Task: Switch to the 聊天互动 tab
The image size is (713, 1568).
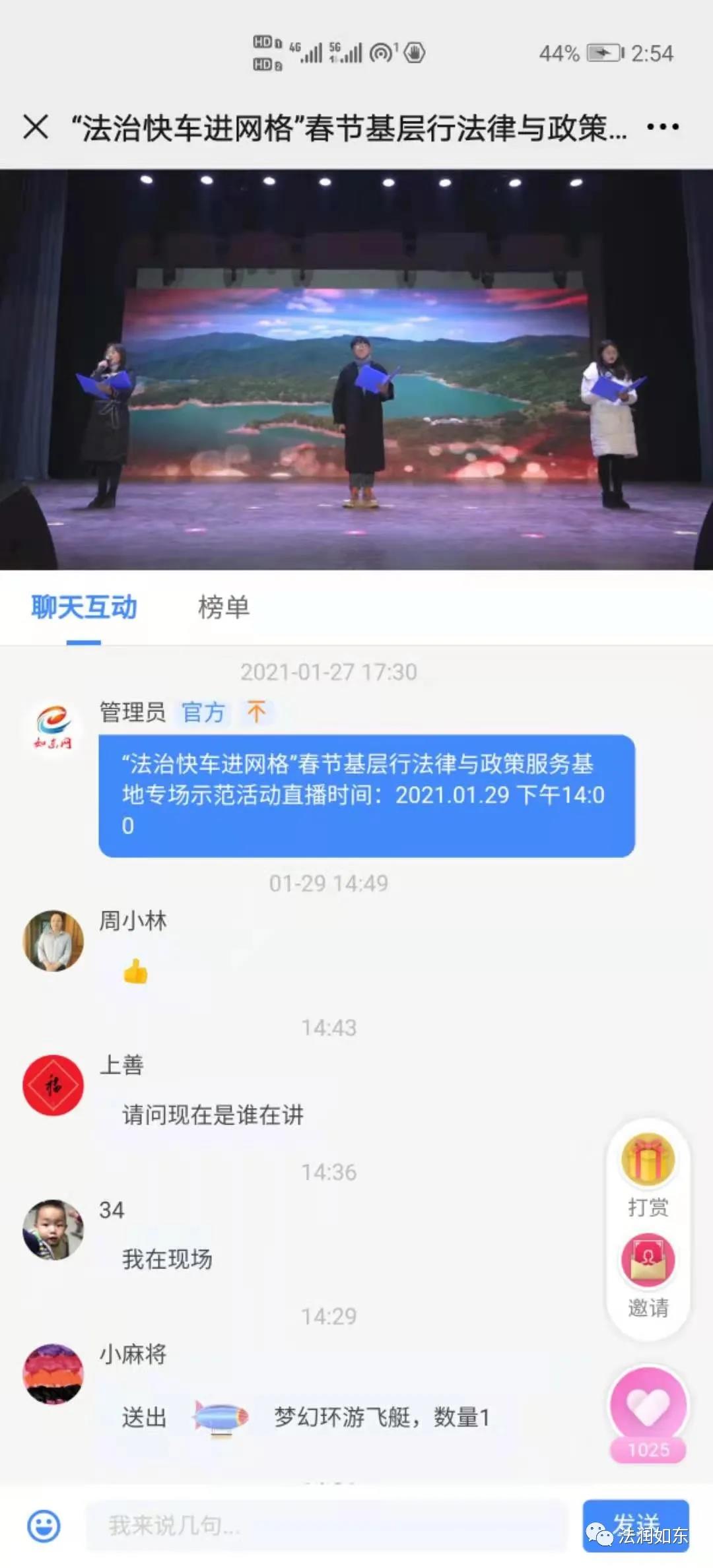Action: [84, 607]
